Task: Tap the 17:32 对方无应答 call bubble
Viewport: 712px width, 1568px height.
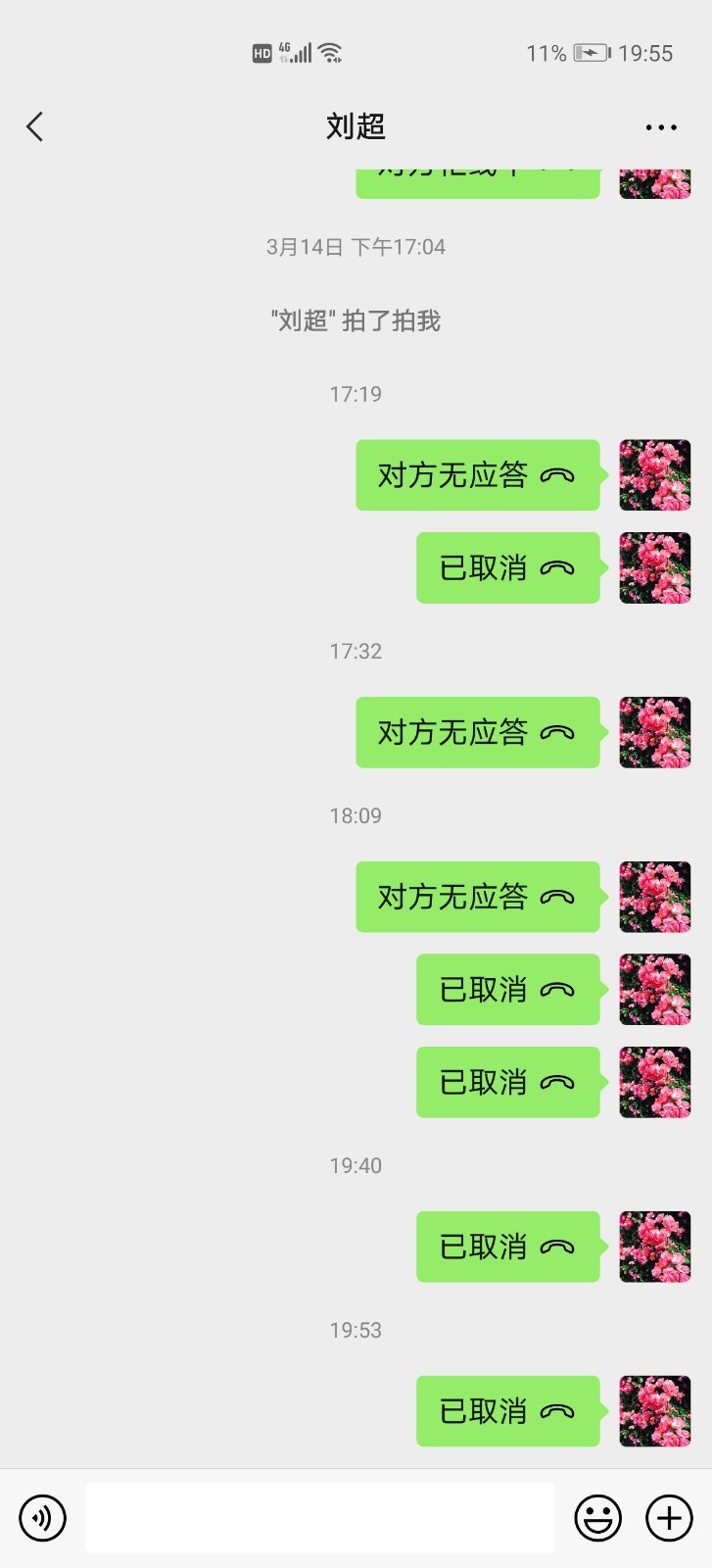Action: tap(477, 732)
